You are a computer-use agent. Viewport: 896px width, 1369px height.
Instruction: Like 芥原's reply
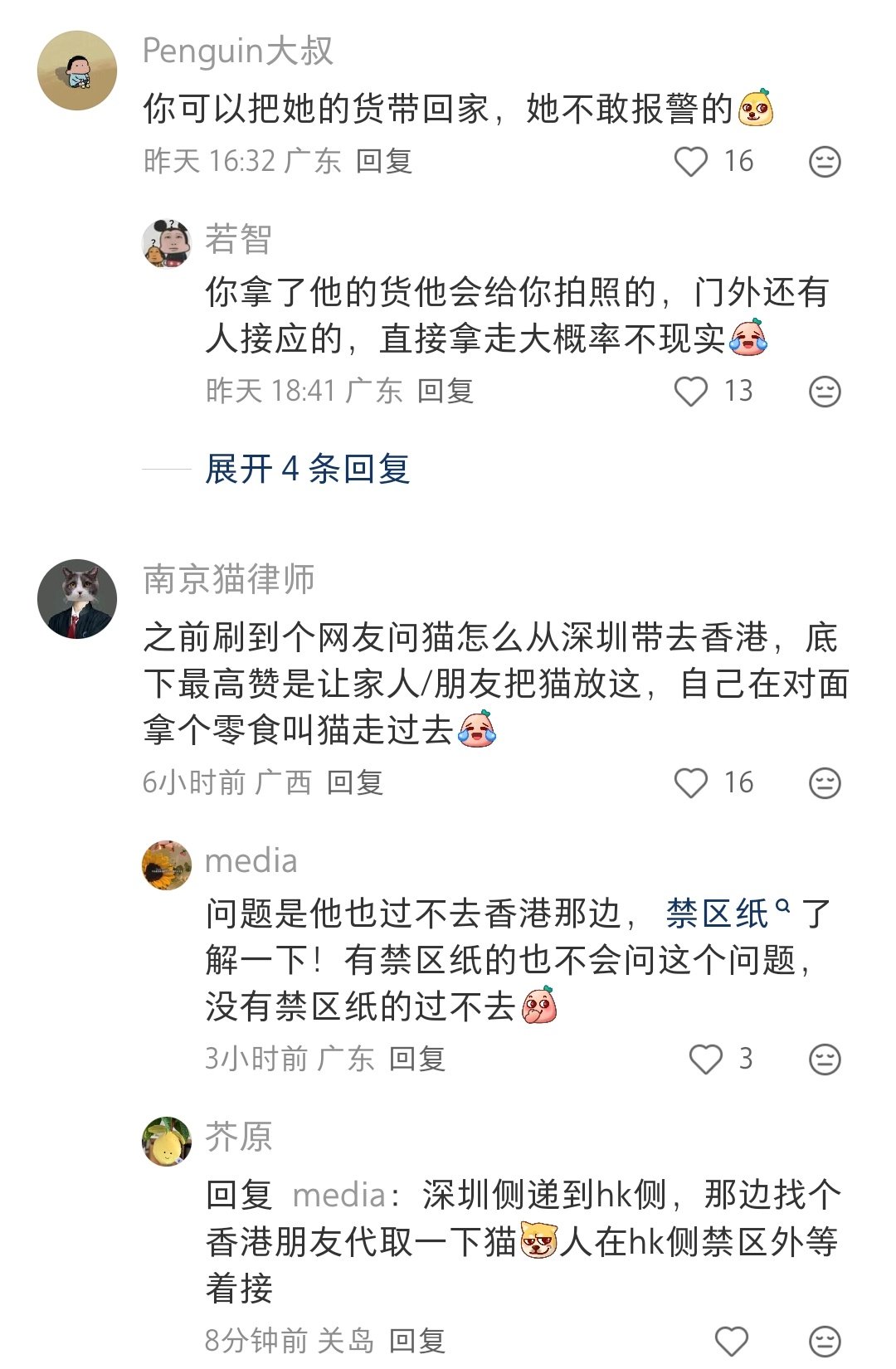point(731,1342)
